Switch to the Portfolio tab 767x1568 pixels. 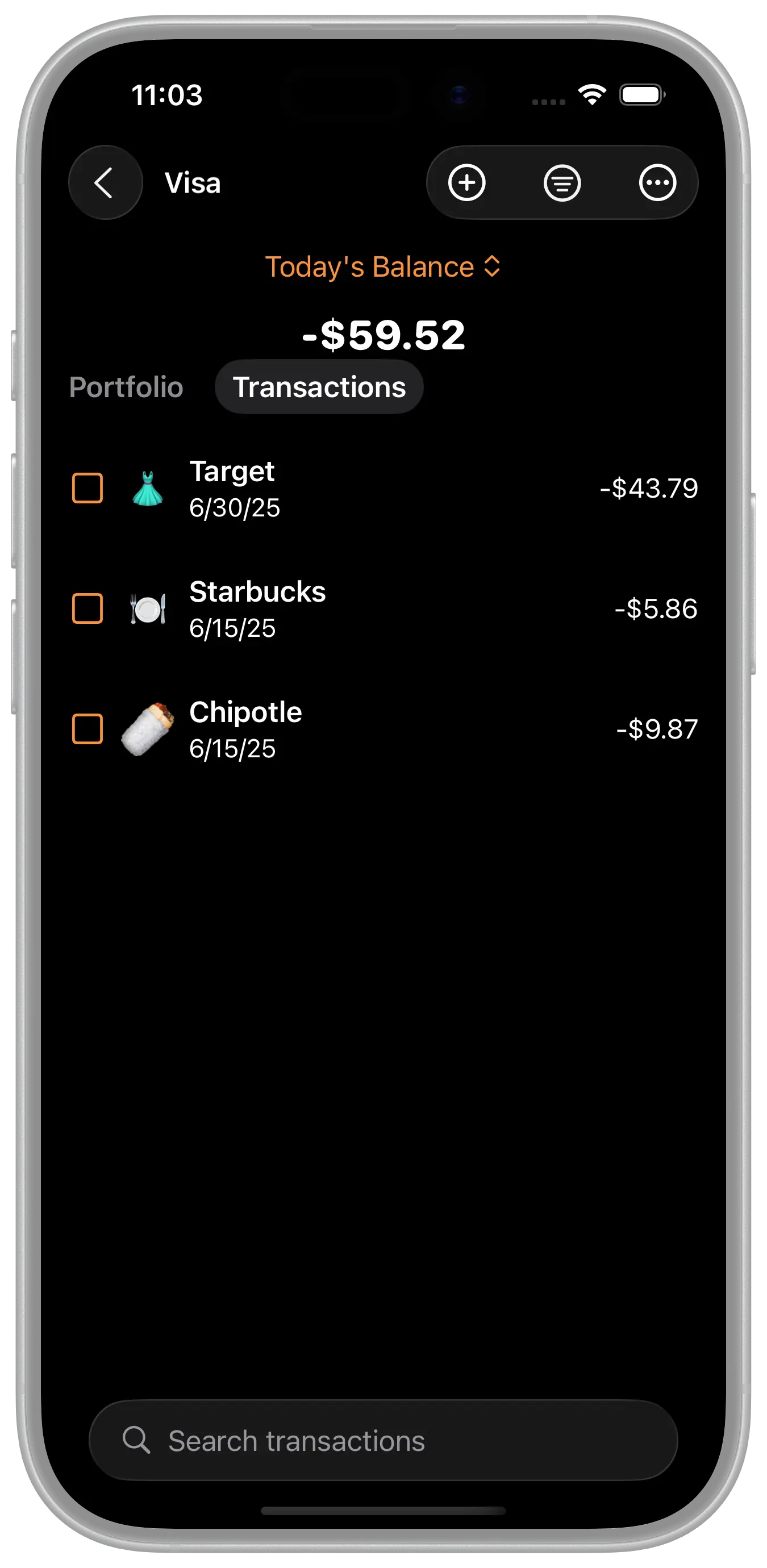click(x=126, y=387)
